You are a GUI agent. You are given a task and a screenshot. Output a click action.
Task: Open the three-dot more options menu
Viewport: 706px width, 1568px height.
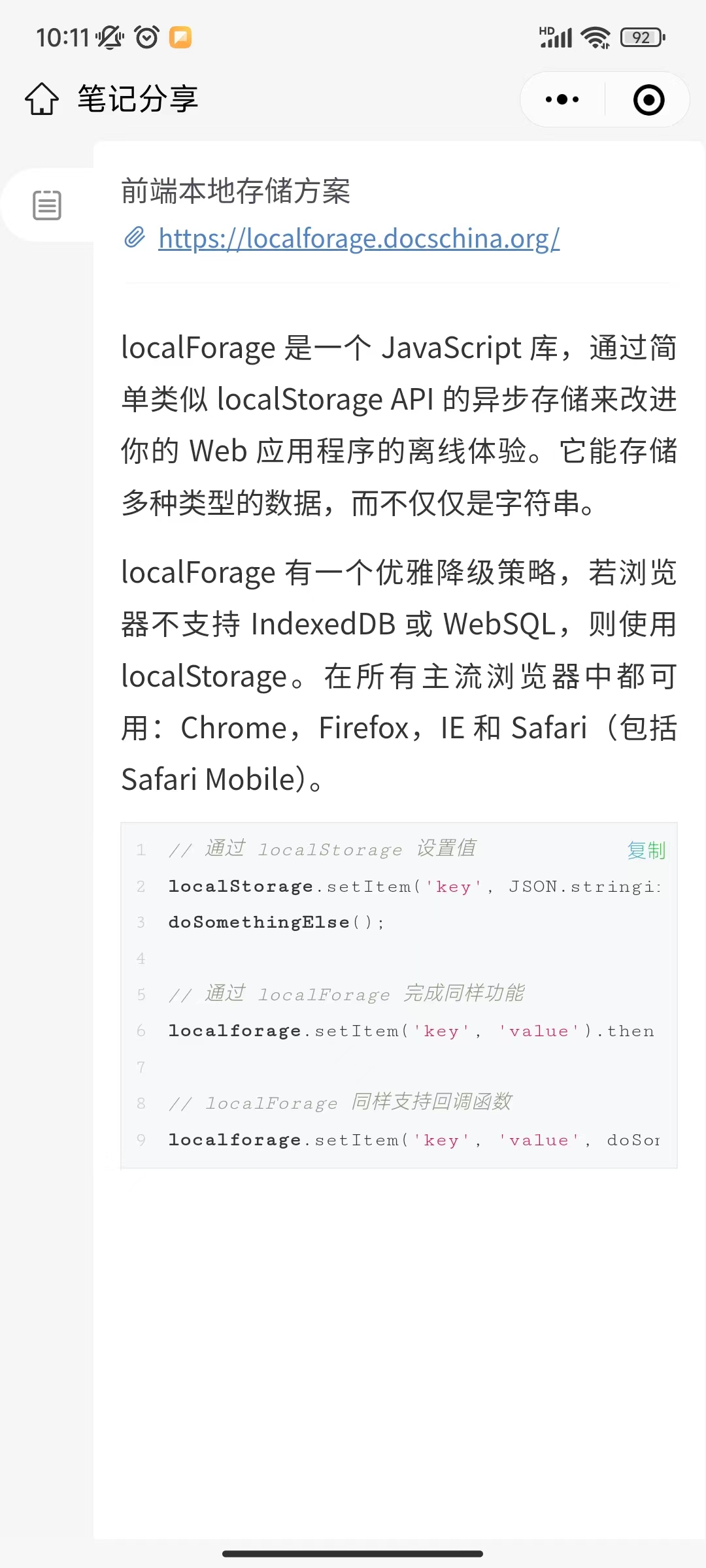[x=562, y=100]
